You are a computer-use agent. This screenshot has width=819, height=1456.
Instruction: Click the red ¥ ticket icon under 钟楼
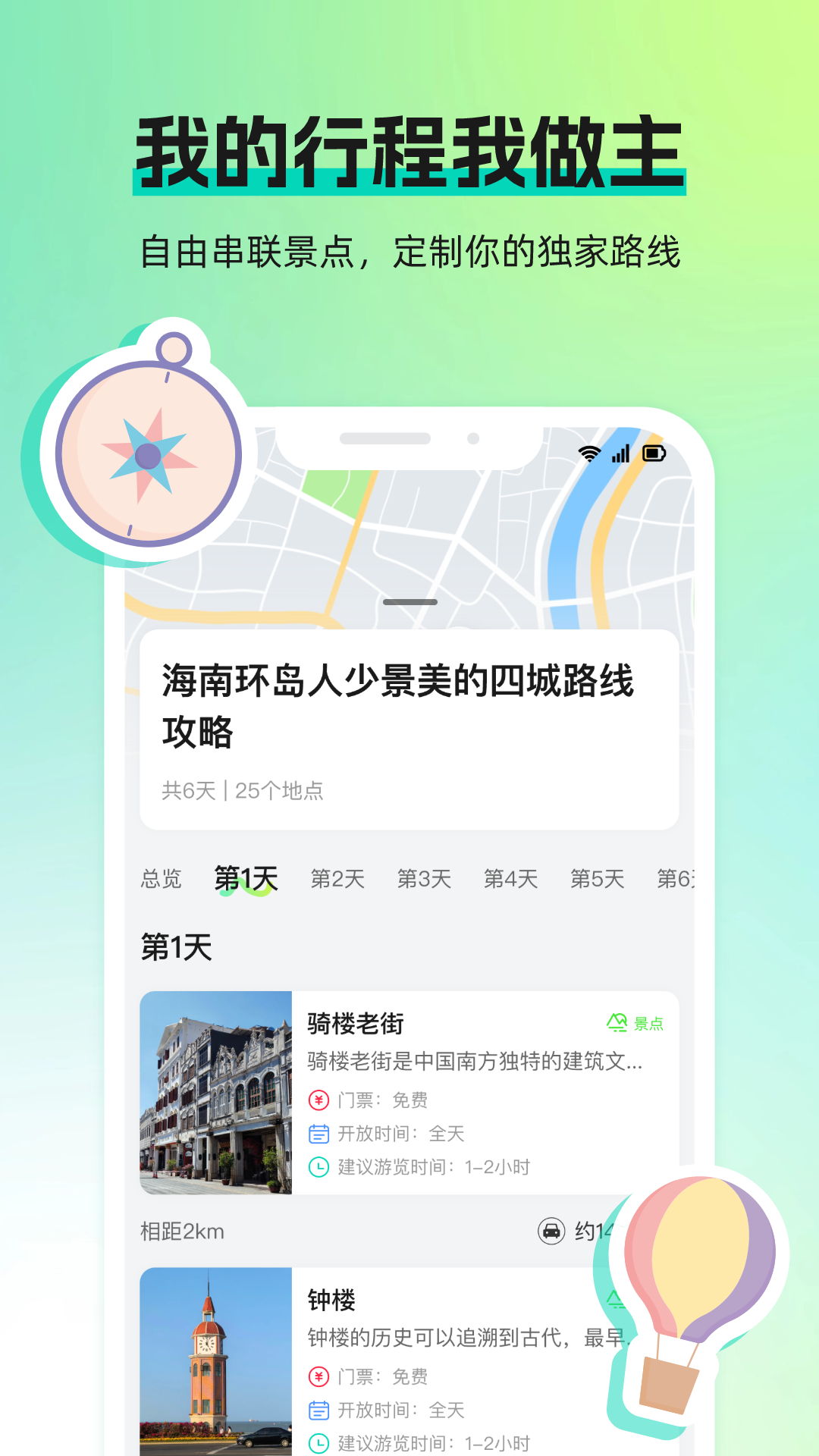coord(318,1376)
